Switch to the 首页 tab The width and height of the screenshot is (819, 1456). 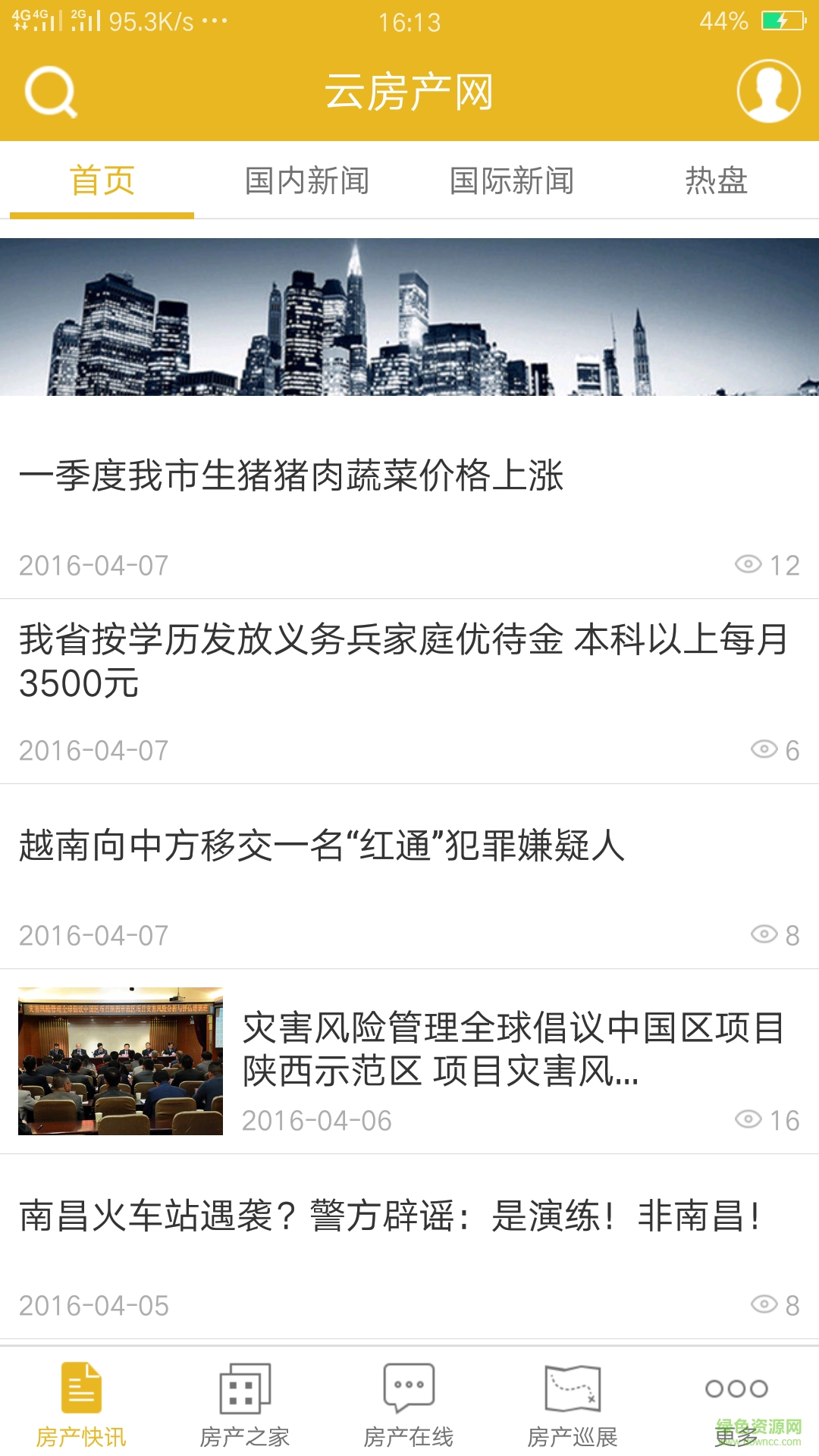[102, 180]
